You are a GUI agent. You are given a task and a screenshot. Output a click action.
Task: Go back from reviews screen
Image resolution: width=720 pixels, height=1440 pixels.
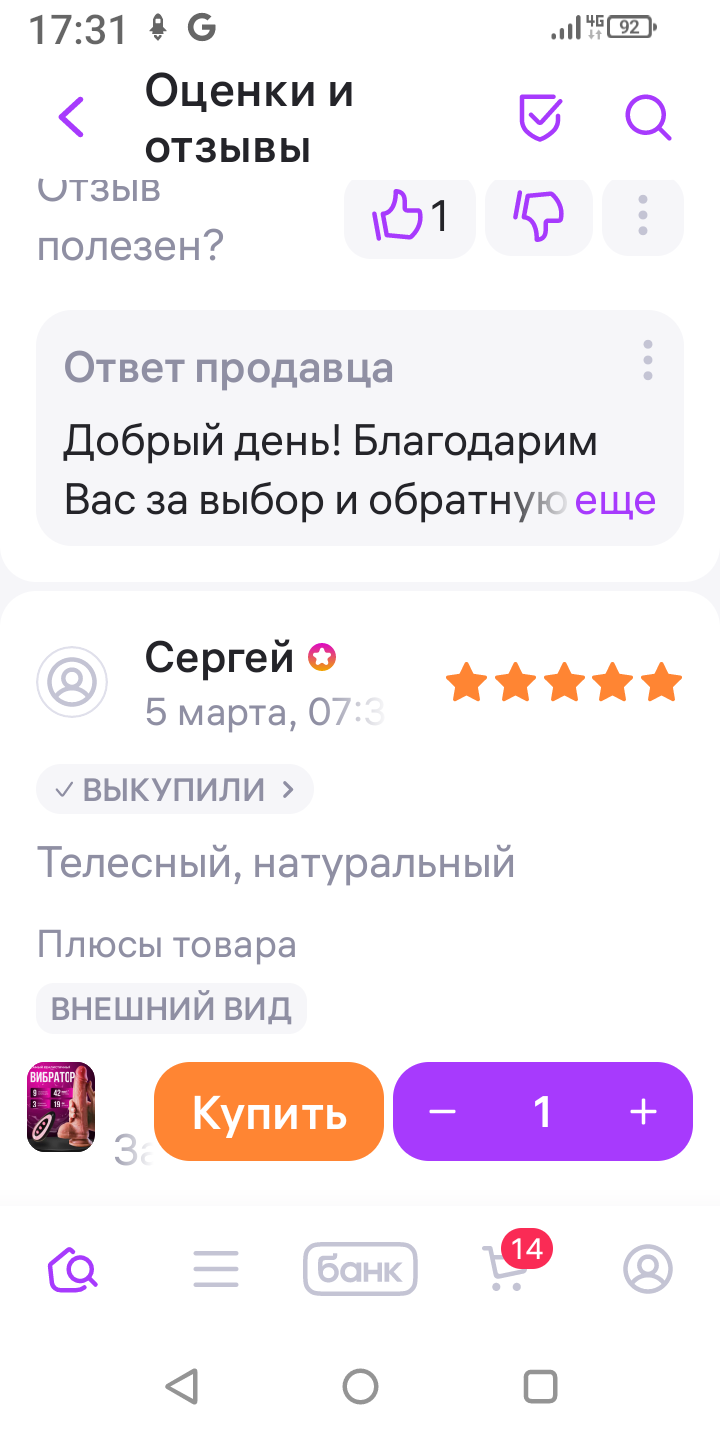point(72,118)
